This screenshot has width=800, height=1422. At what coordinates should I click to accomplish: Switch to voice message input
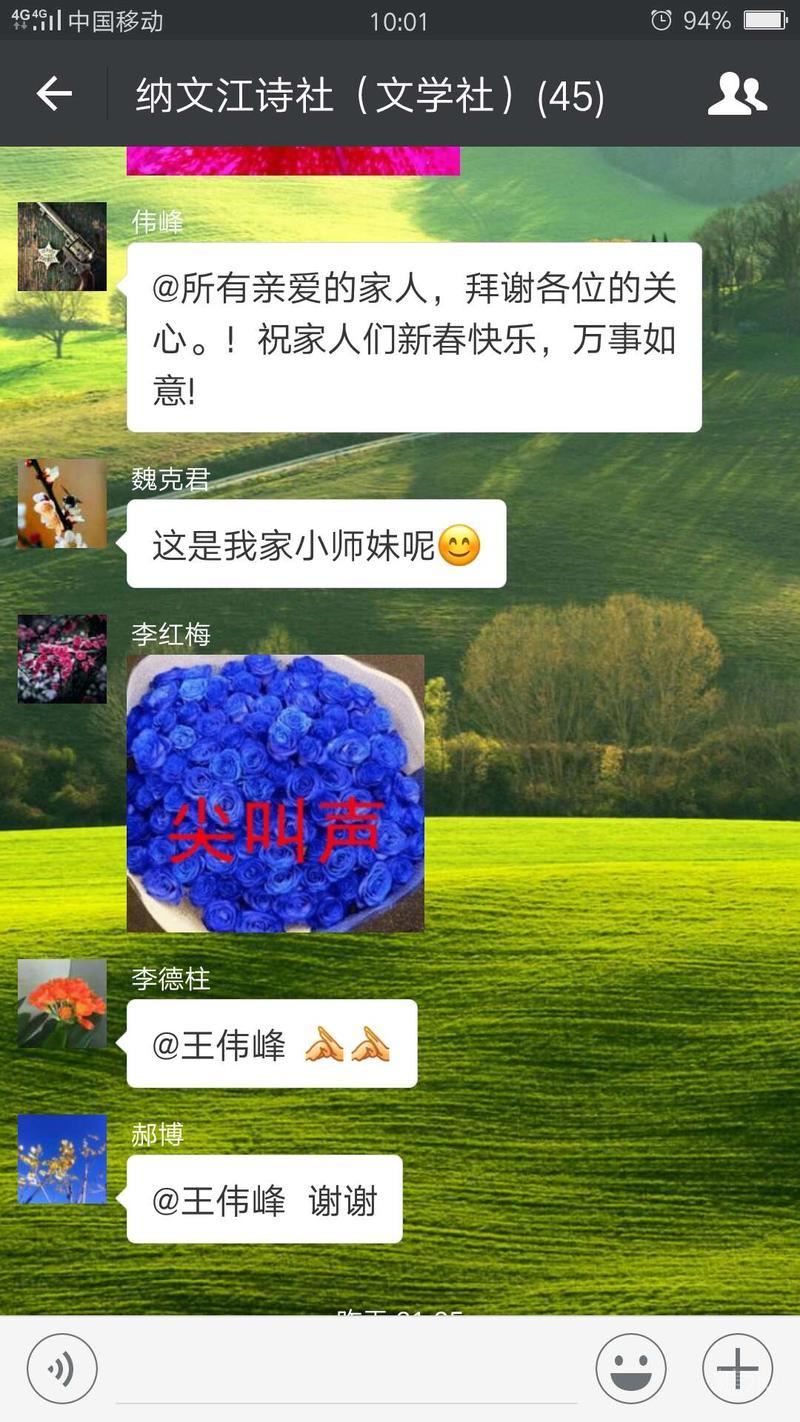[62, 1368]
